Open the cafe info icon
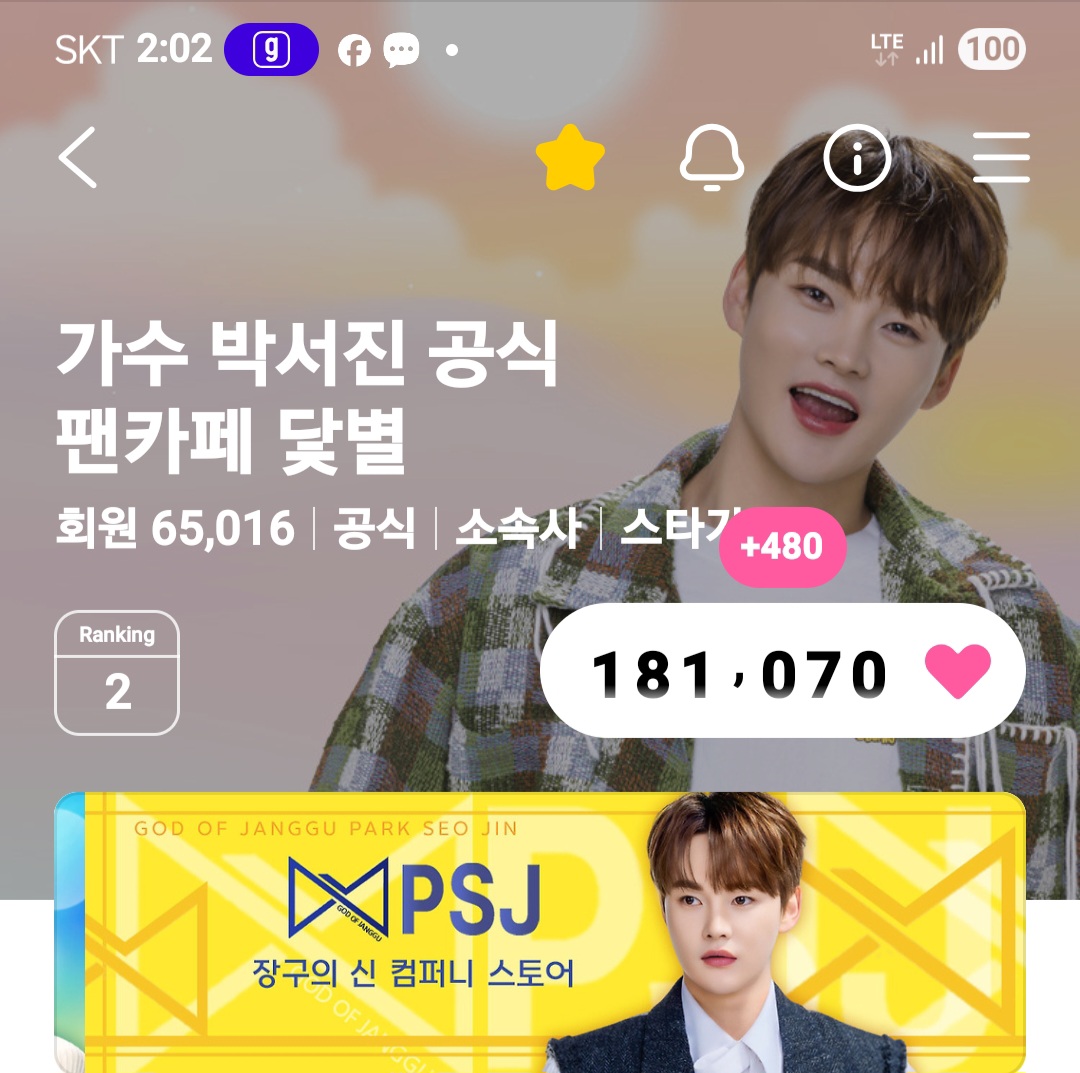Image resolution: width=1080 pixels, height=1073 pixels. (857, 158)
